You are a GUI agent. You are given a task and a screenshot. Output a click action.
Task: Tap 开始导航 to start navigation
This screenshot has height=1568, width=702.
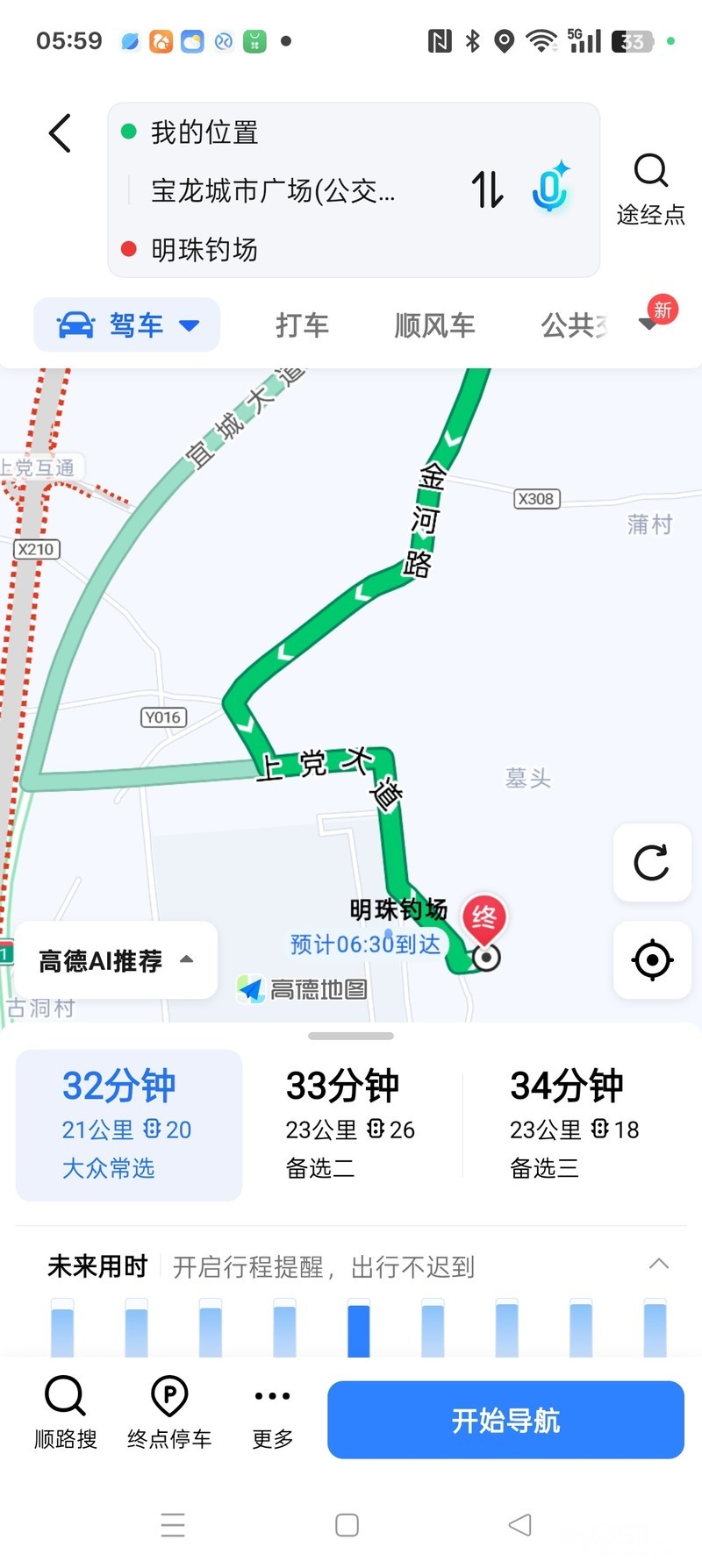pyautogui.click(x=505, y=1420)
